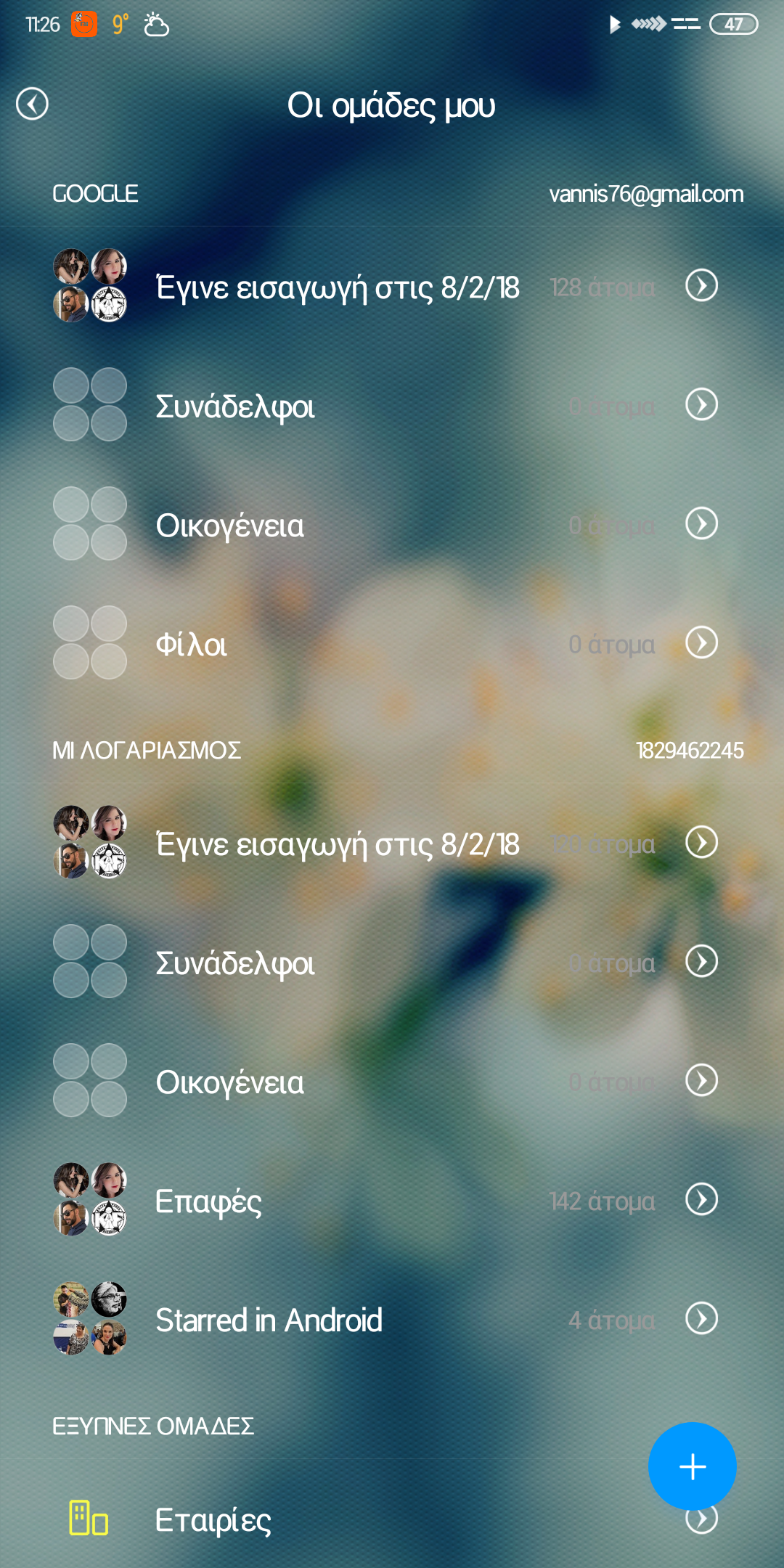784x1568 pixels.
Task: Add a new group with plus button
Action: click(x=692, y=1466)
